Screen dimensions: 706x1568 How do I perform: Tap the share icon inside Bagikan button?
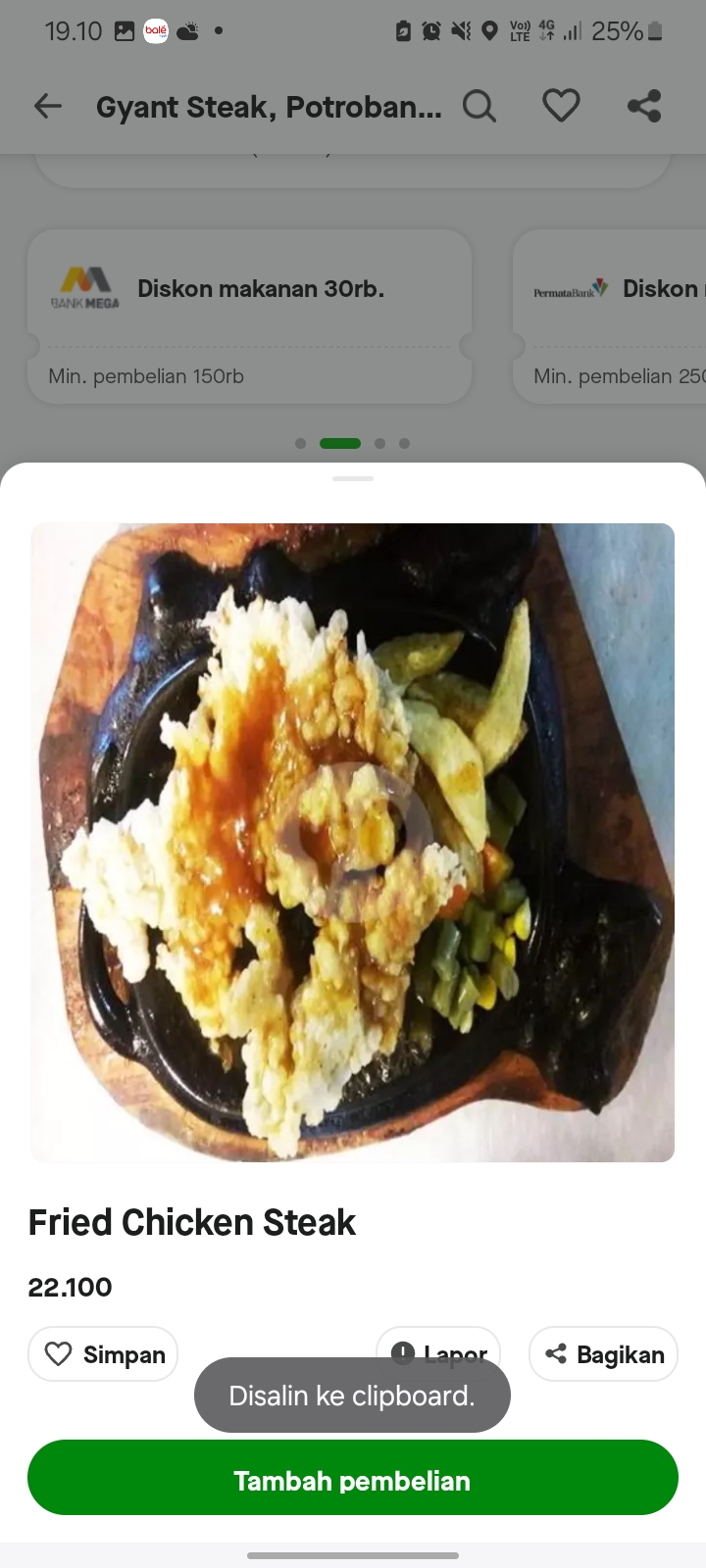(x=556, y=1353)
